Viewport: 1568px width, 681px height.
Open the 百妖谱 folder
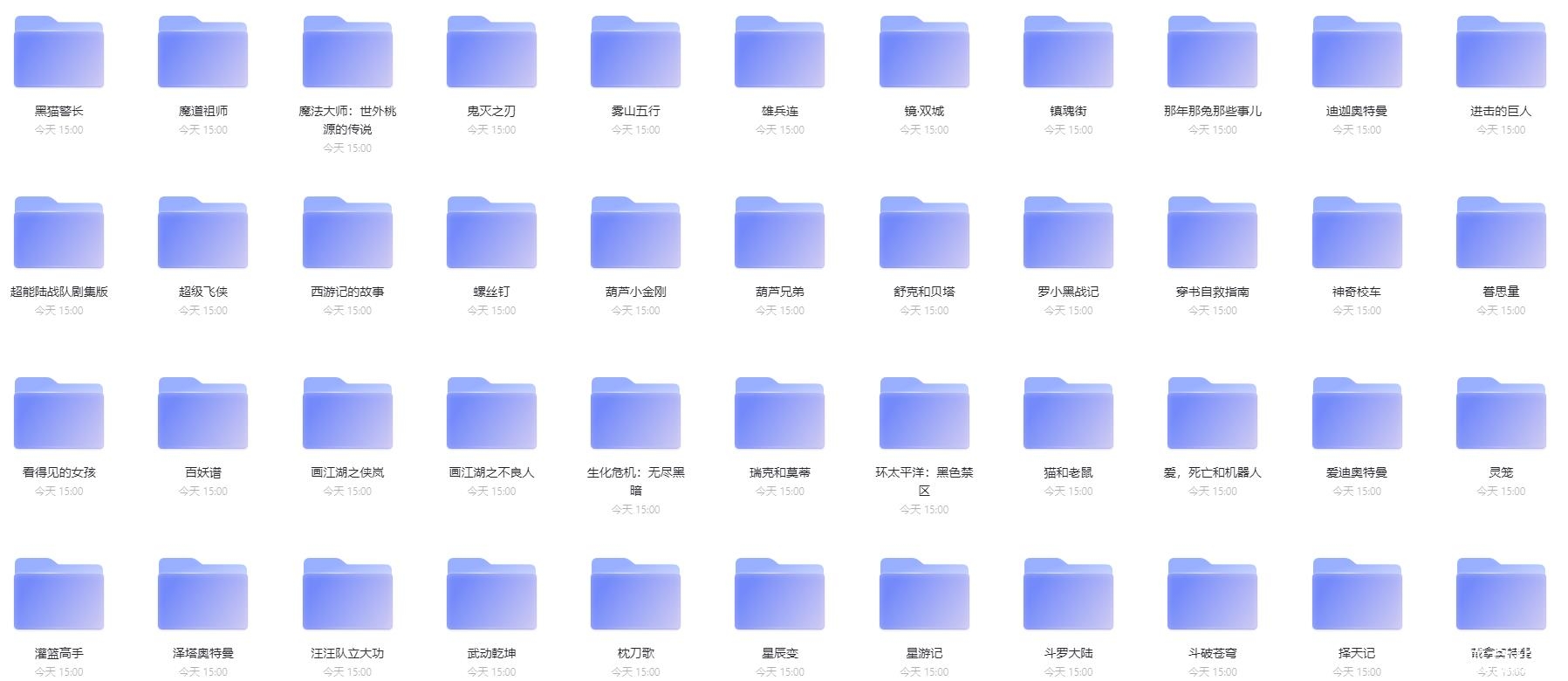(202, 415)
